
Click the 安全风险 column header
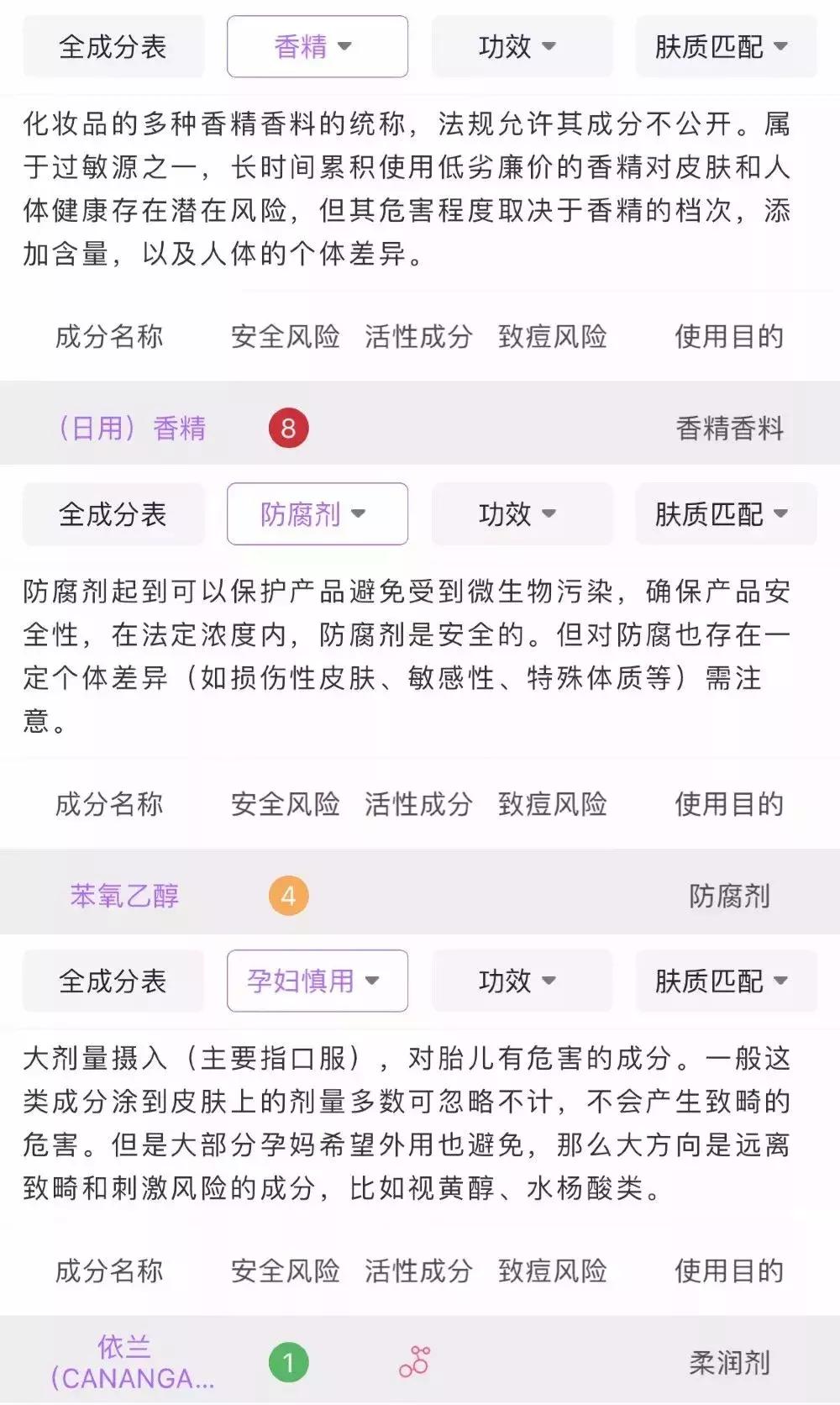tap(286, 336)
